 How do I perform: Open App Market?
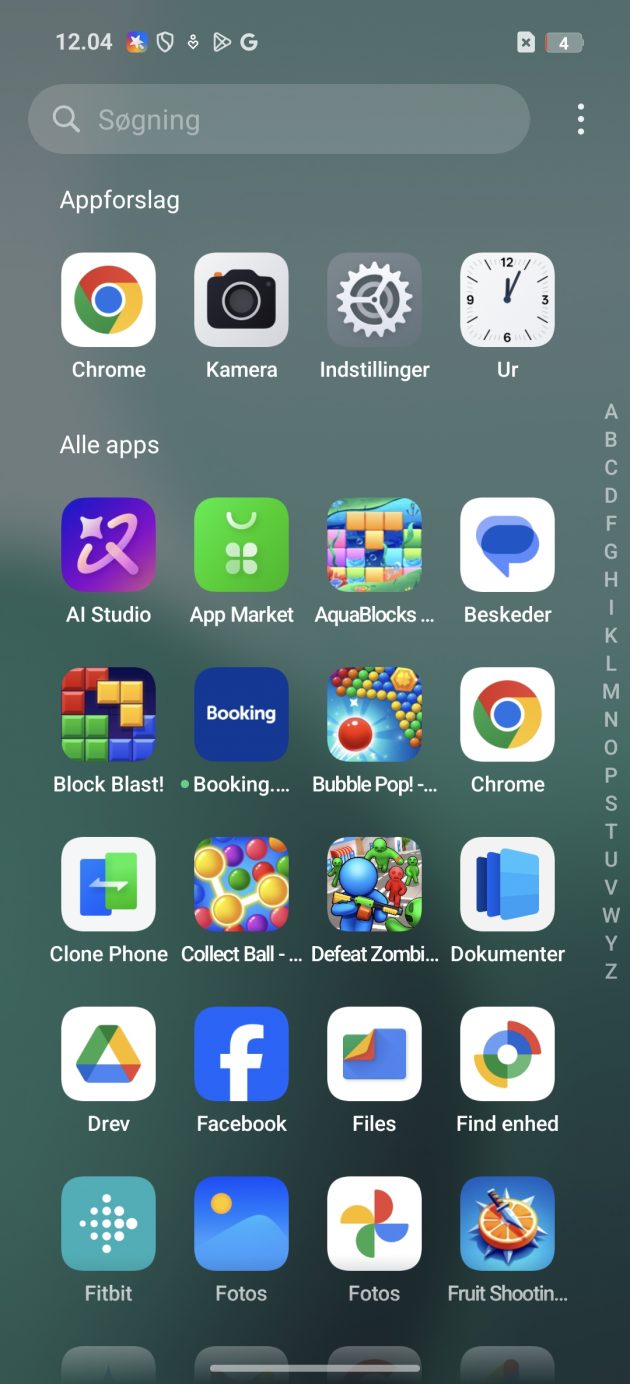[241, 545]
